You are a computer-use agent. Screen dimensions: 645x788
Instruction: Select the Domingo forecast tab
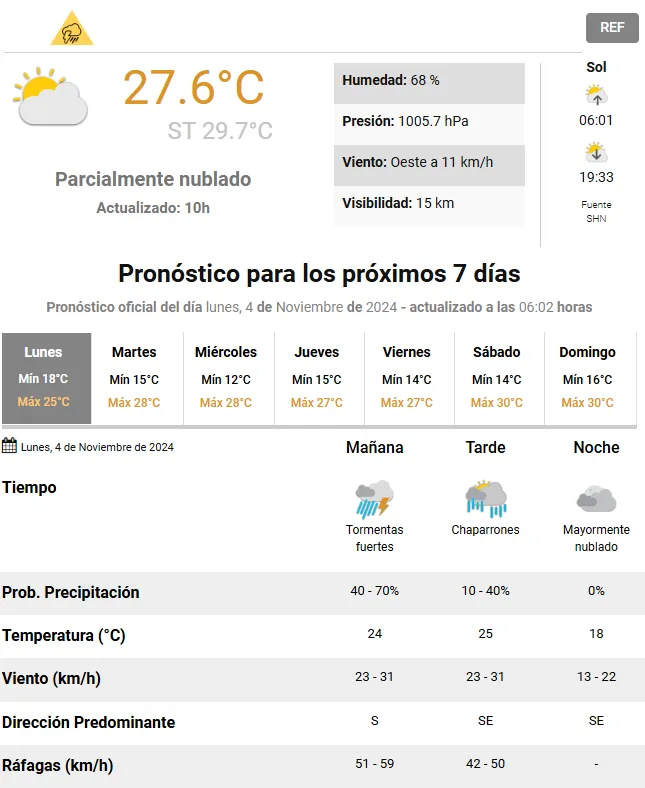[x=588, y=378]
